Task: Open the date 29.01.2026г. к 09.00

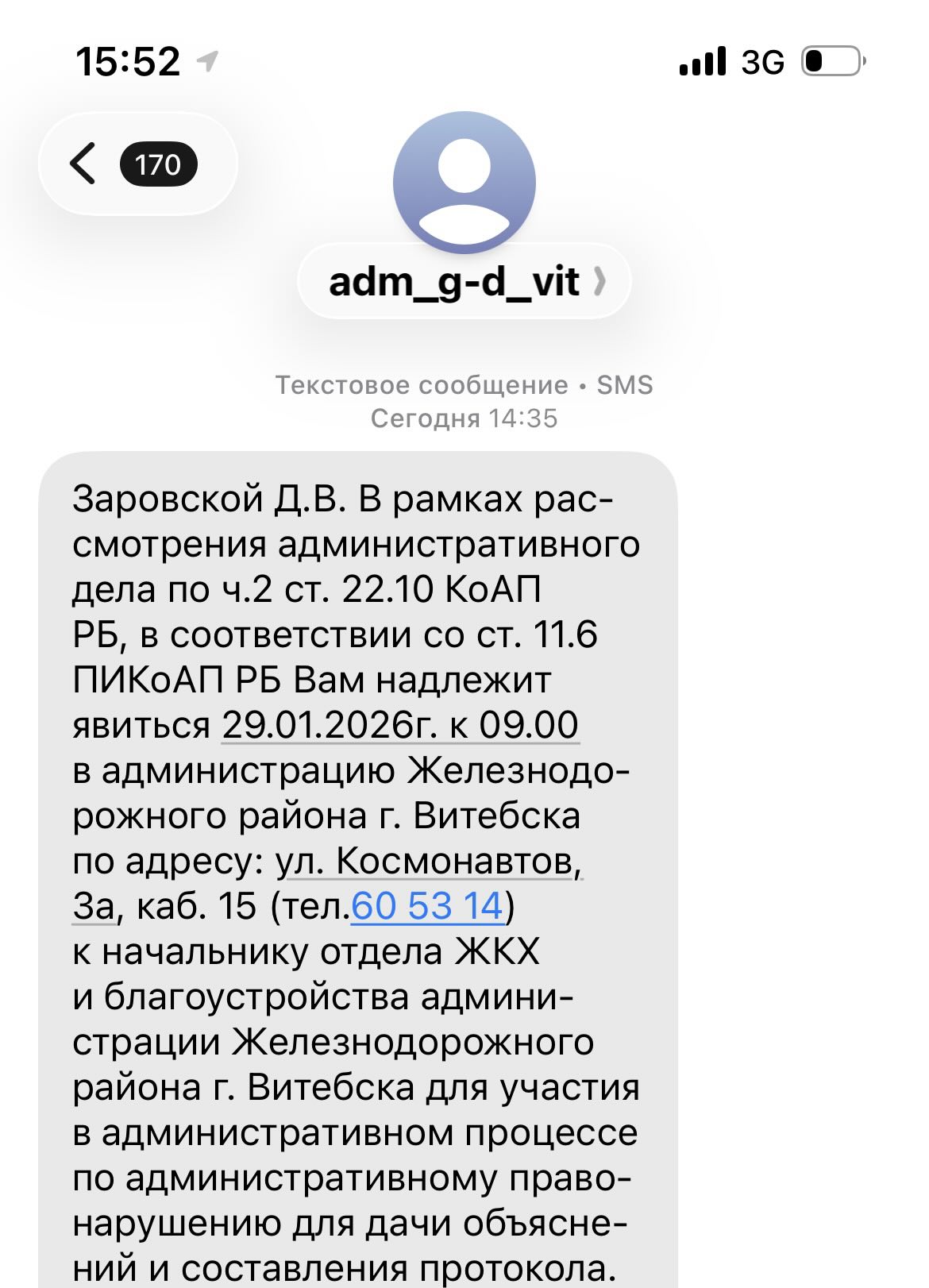Action: tap(399, 725)
